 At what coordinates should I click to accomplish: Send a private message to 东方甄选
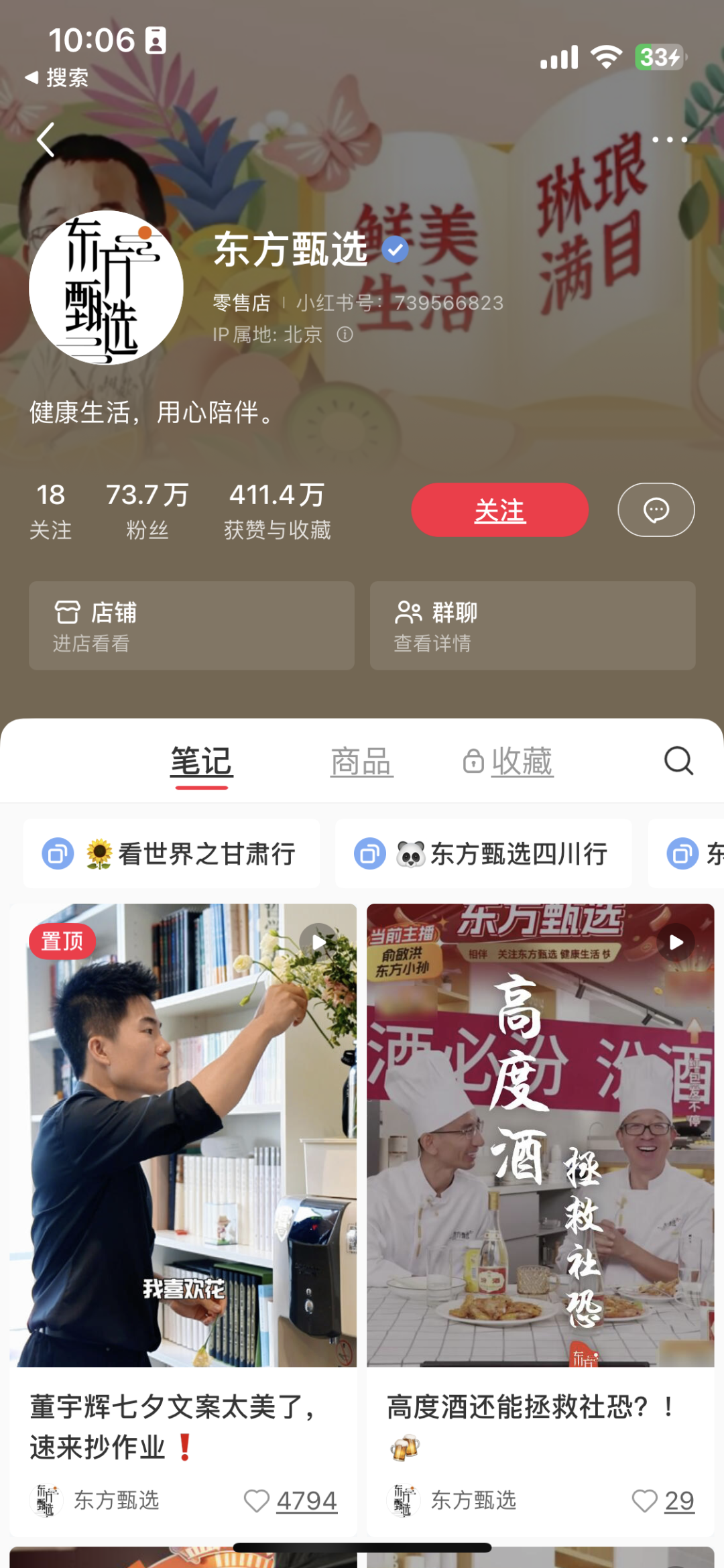tap(656, 510)
